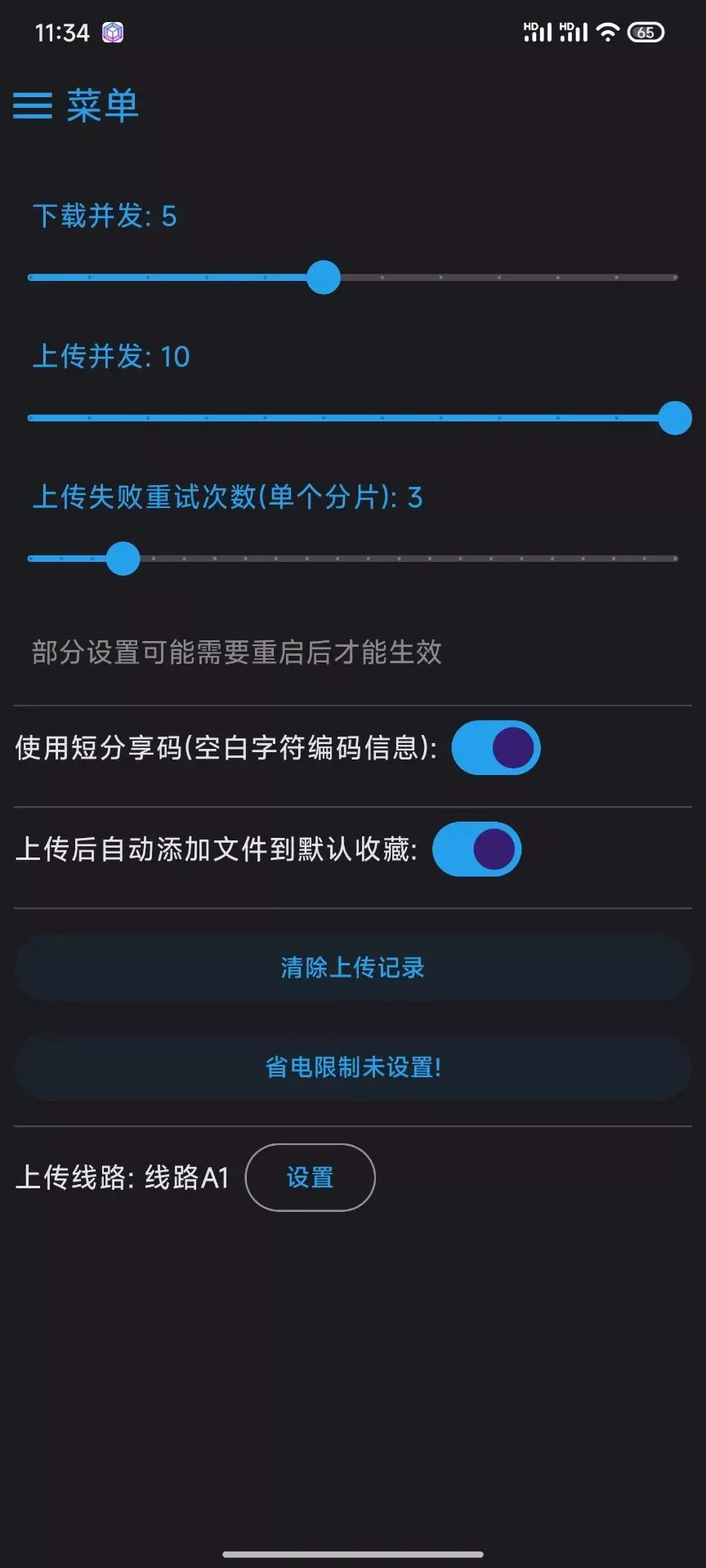706x1568 pixels.
Task: Adjust the 上传并发 slider thumb
Action: [676, 417]
